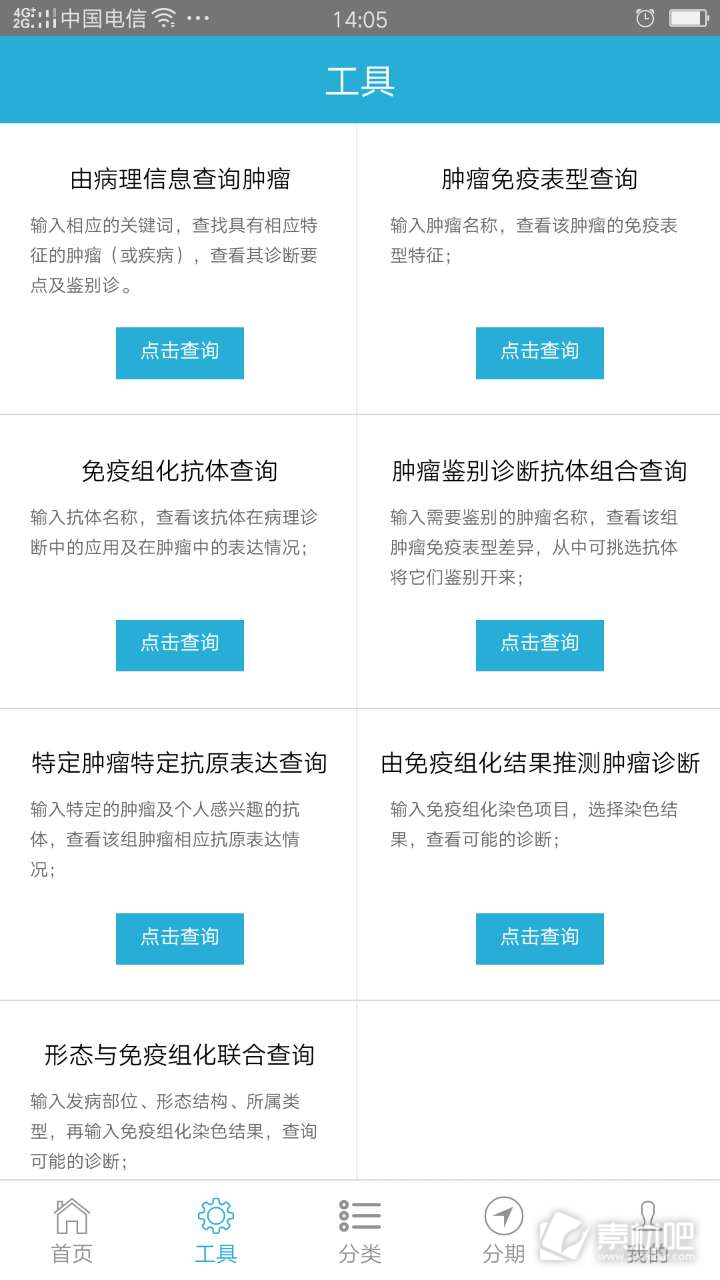
Task: Tap 点击查询 under 肿瘤鉴别诊断抗体组合查询
Action: click(540, 645)
